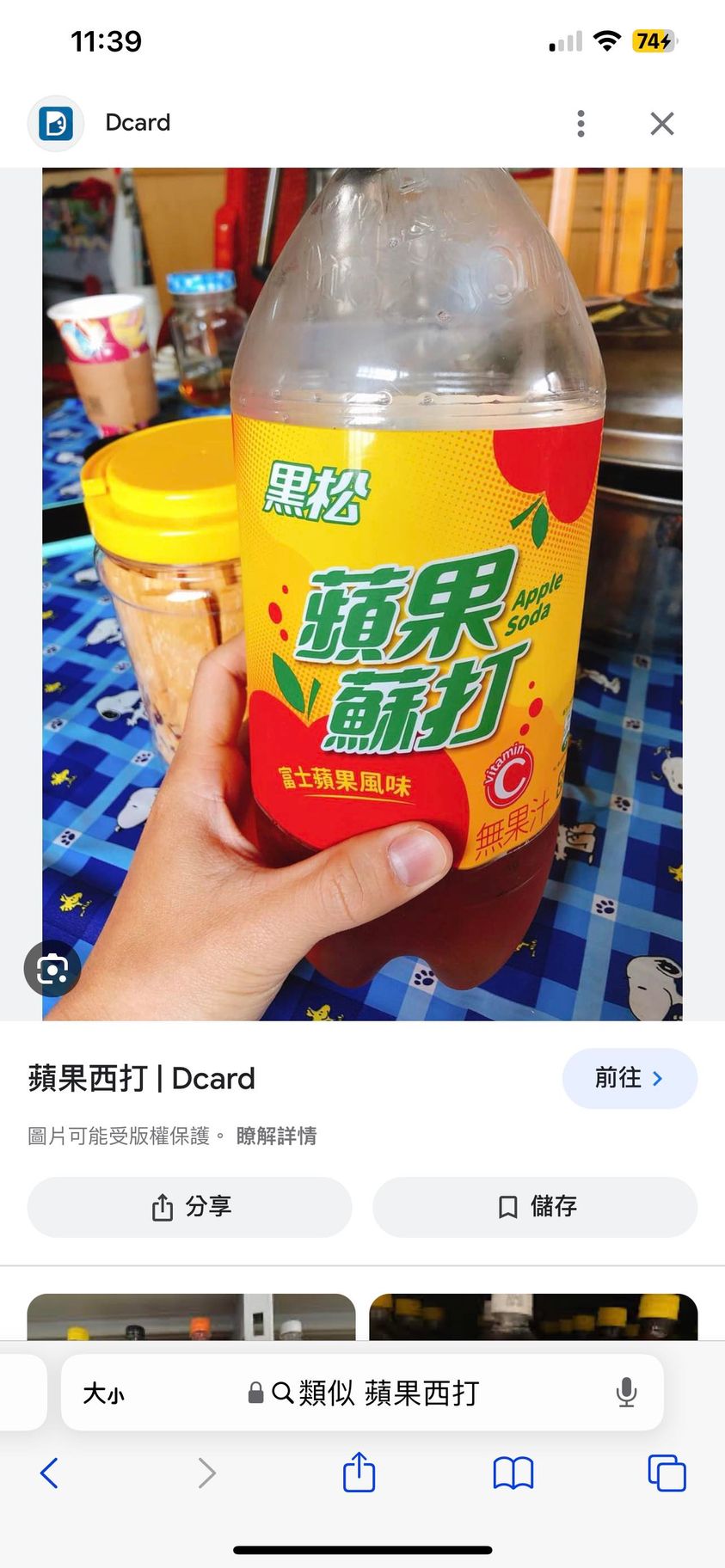The height and width of the screenshot is (1568, 725).
Task: Tap the 前往 button to visit Dcard
Action: pyautogui.click(x=629, y=1078)
